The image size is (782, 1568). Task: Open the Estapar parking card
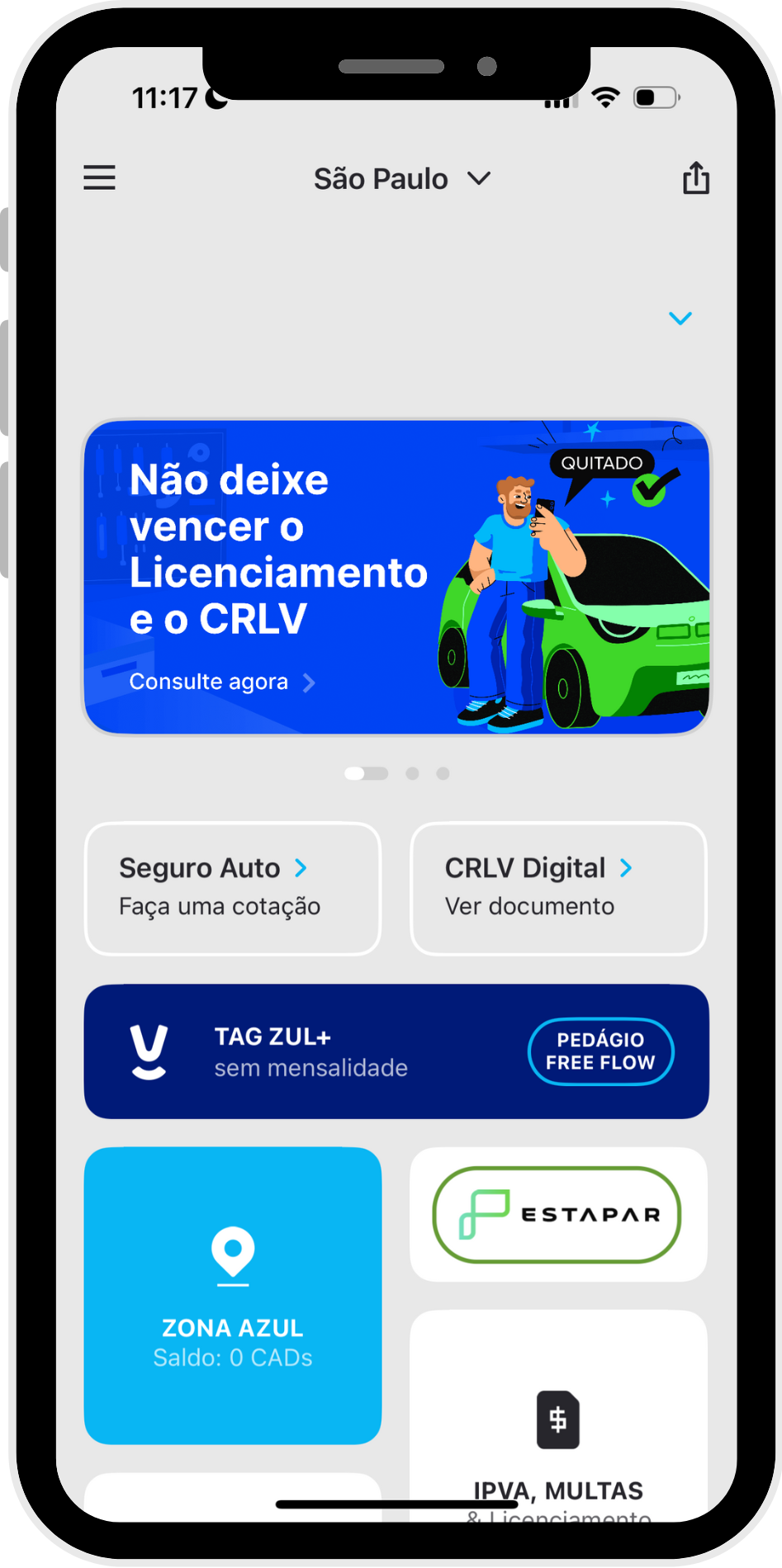(x=558, y=1214)
